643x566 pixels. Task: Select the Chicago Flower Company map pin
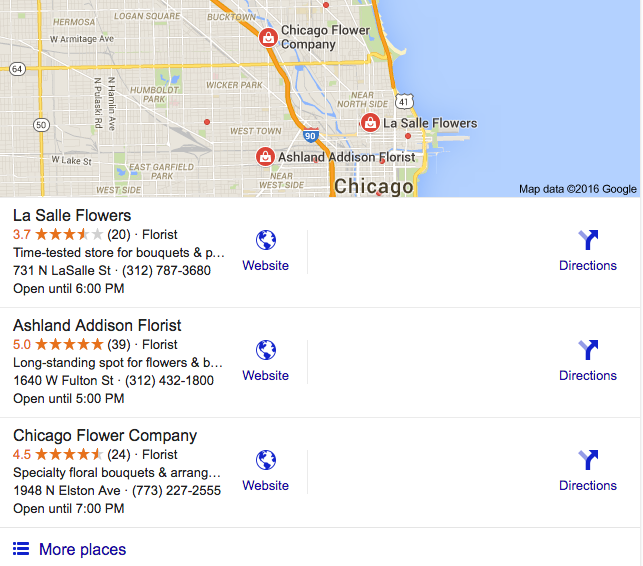pos(268,38)
